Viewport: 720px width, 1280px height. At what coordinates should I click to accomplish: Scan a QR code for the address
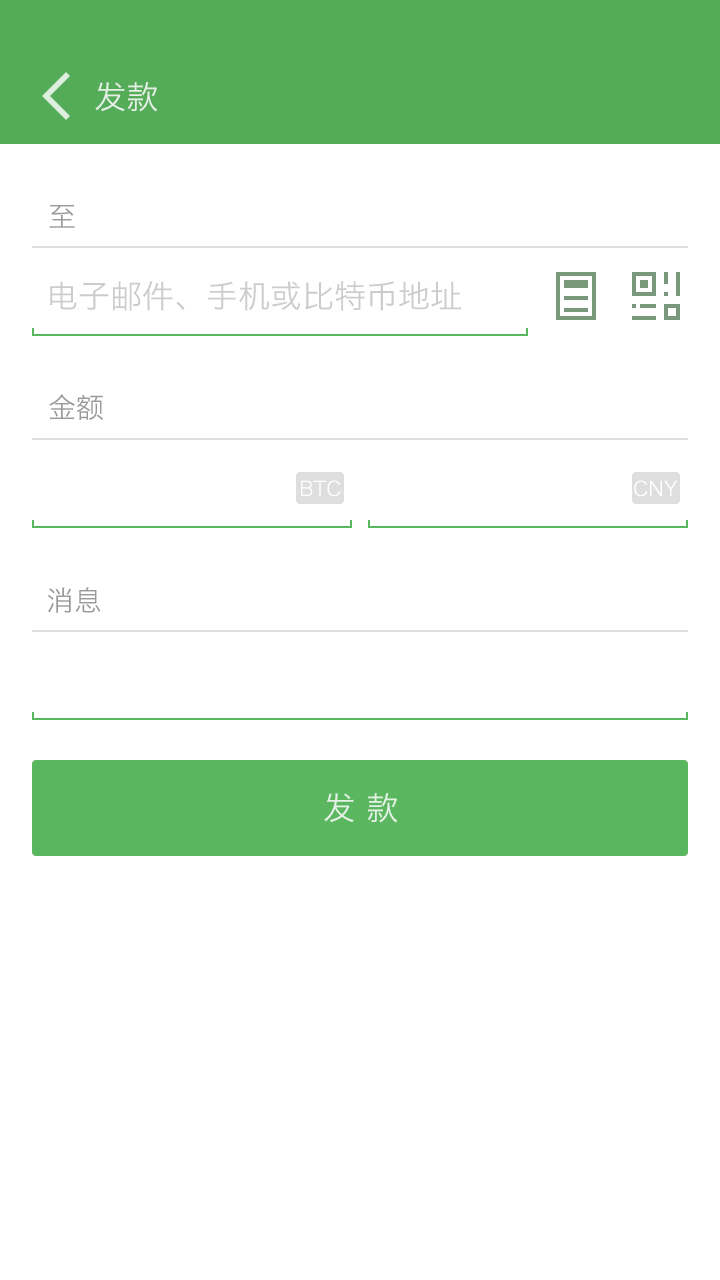pos(656,296)
